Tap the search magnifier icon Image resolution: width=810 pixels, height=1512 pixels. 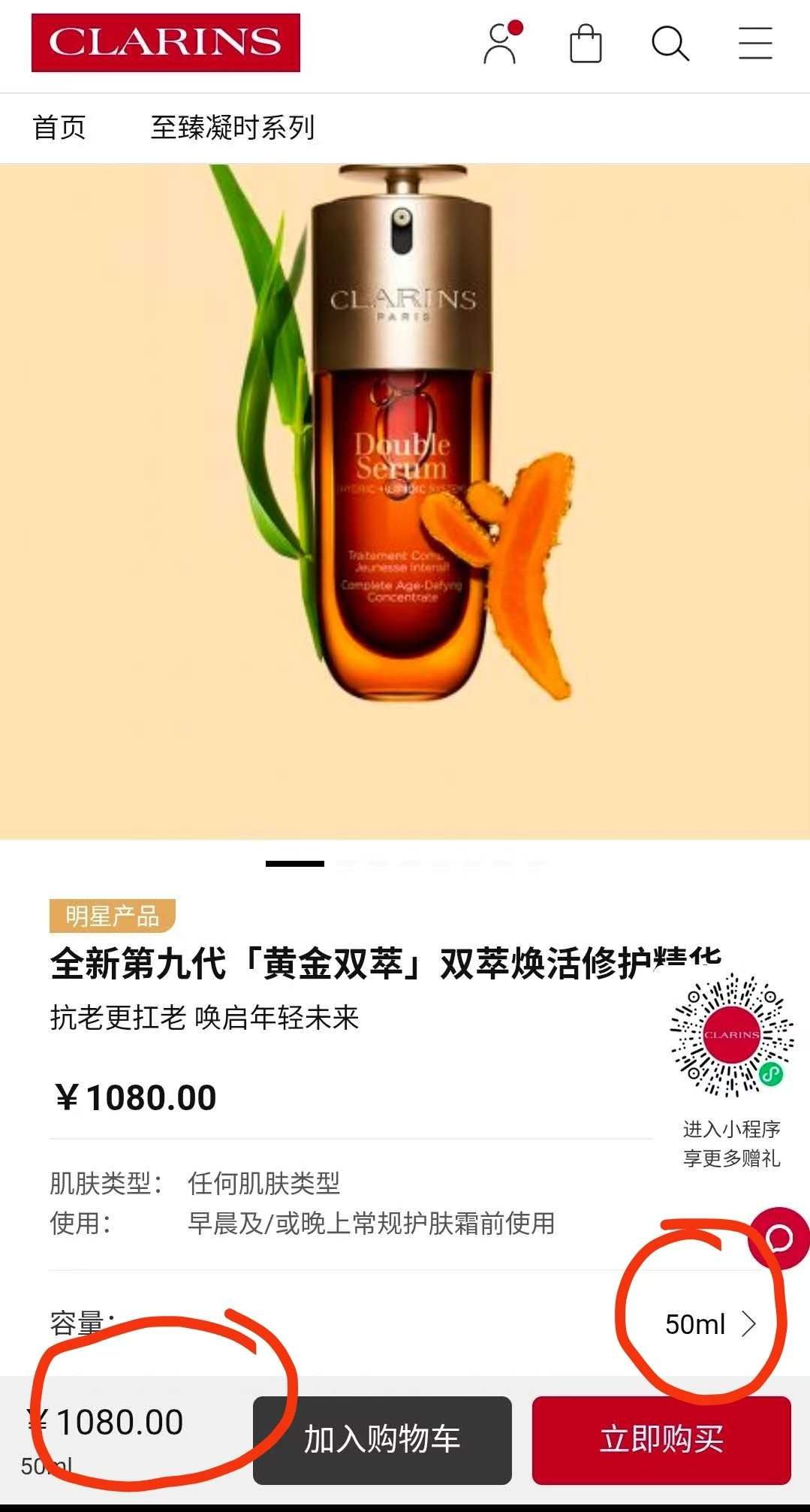pos(670,44)
